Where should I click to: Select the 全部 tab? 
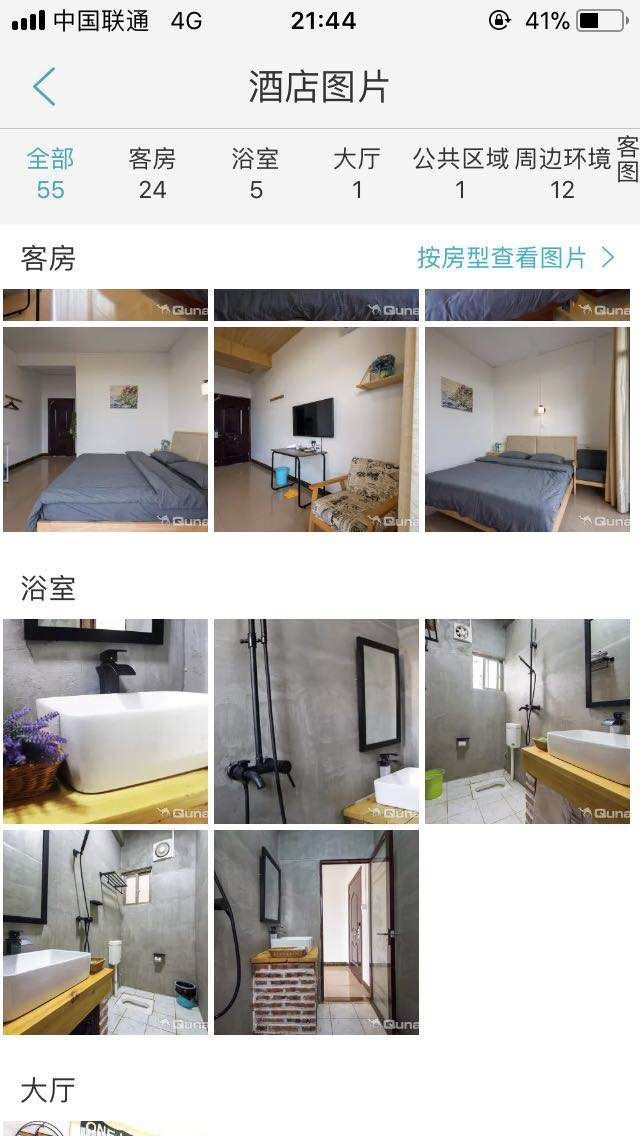click(50, 173)
